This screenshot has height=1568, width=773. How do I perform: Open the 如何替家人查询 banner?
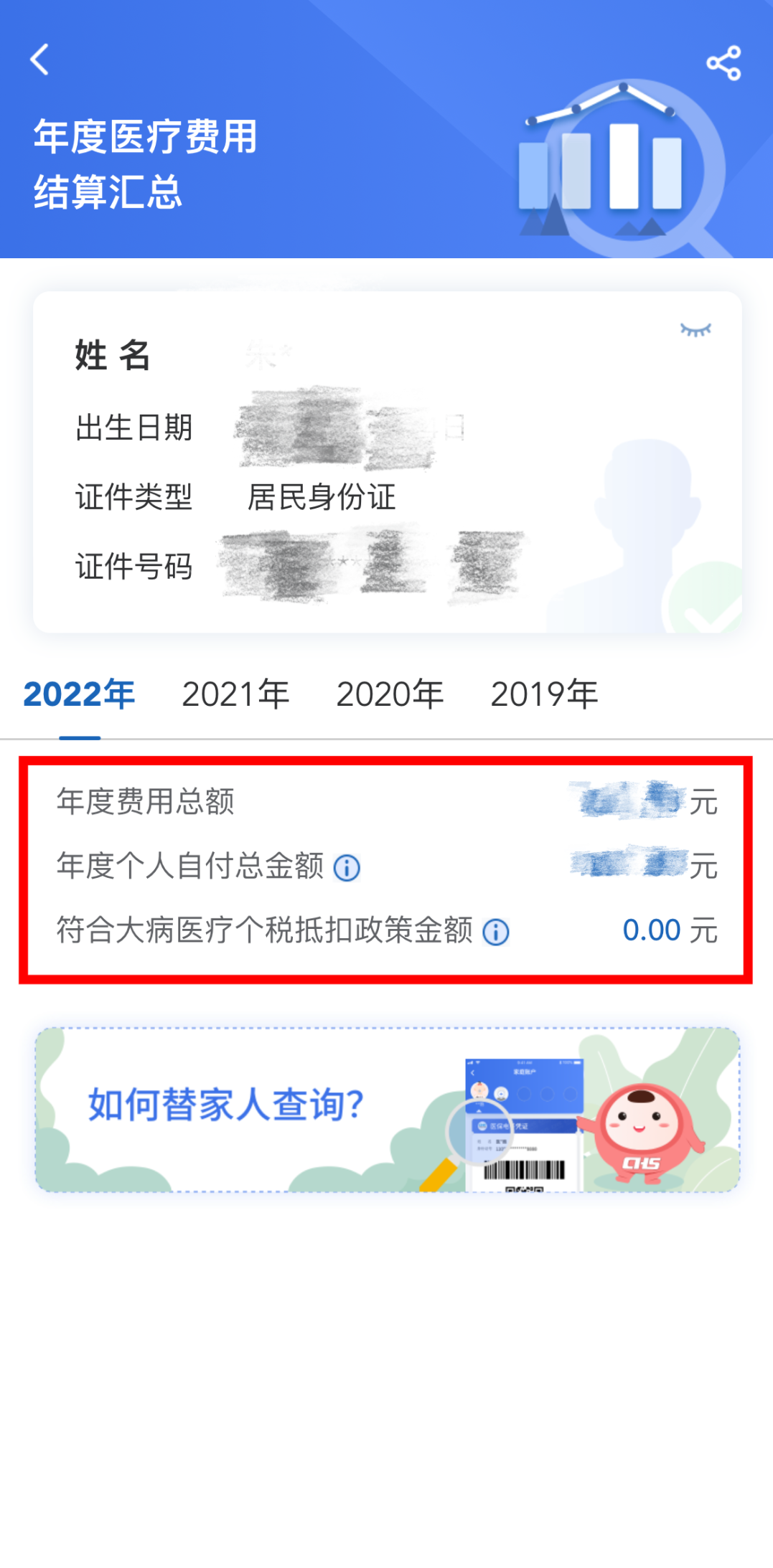(x=388, y=1110)
